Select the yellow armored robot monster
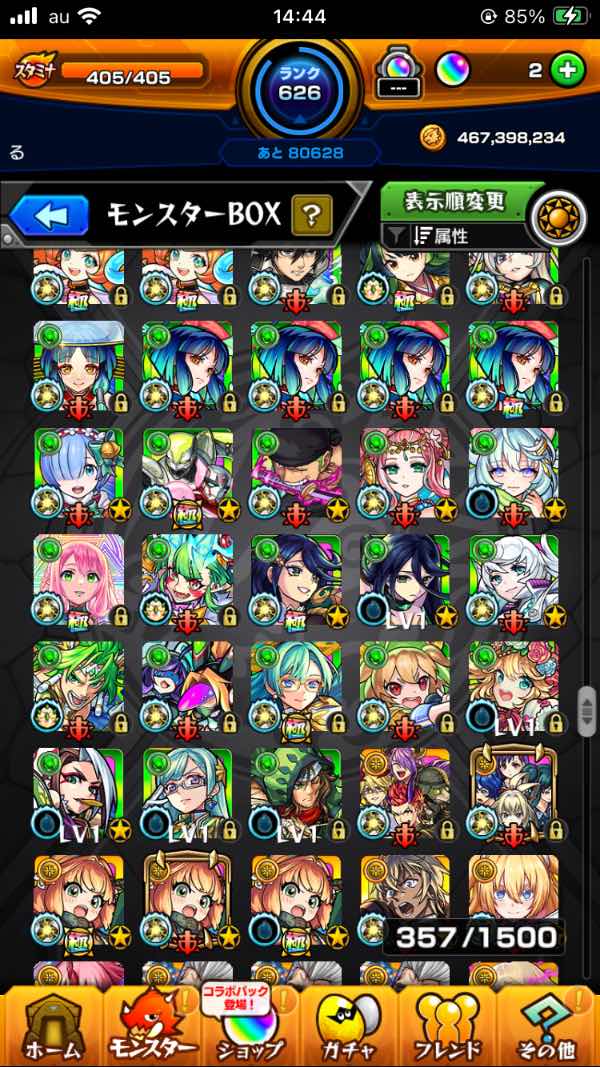This screenshot has width=600, height=1067. [x=187, y=472]
